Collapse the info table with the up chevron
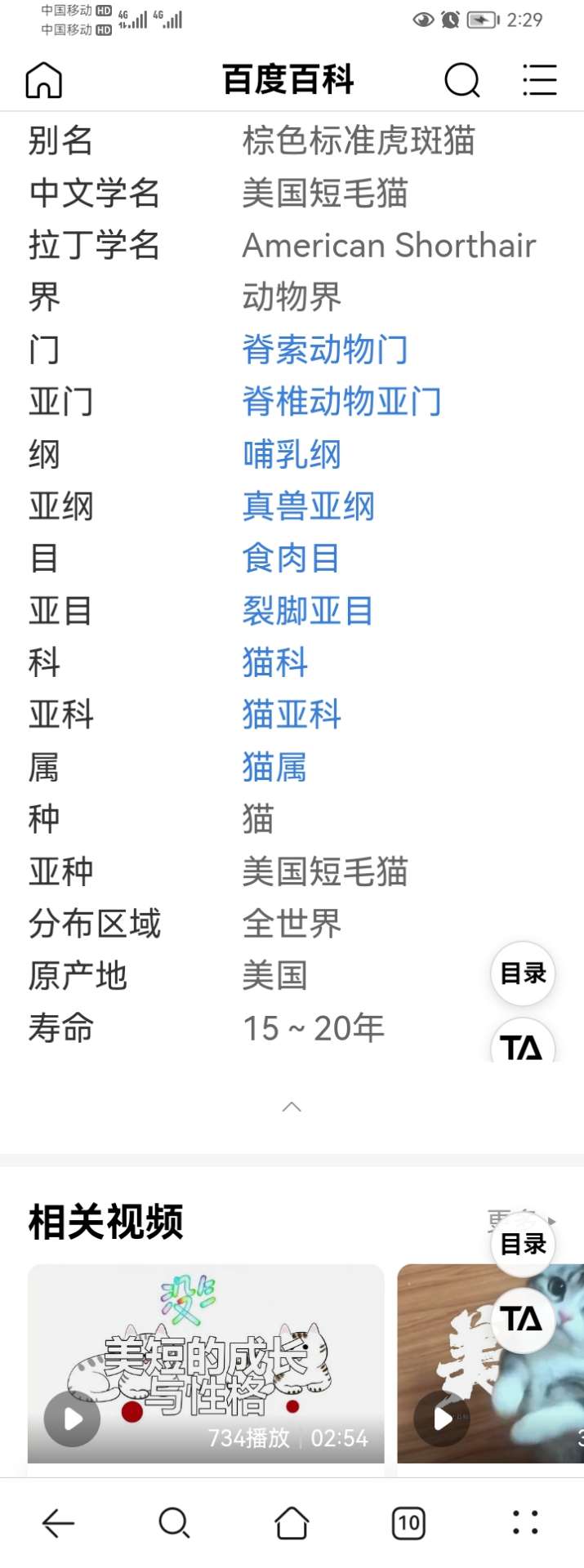Viewport: 584px width, 1568px height. 292,1107
